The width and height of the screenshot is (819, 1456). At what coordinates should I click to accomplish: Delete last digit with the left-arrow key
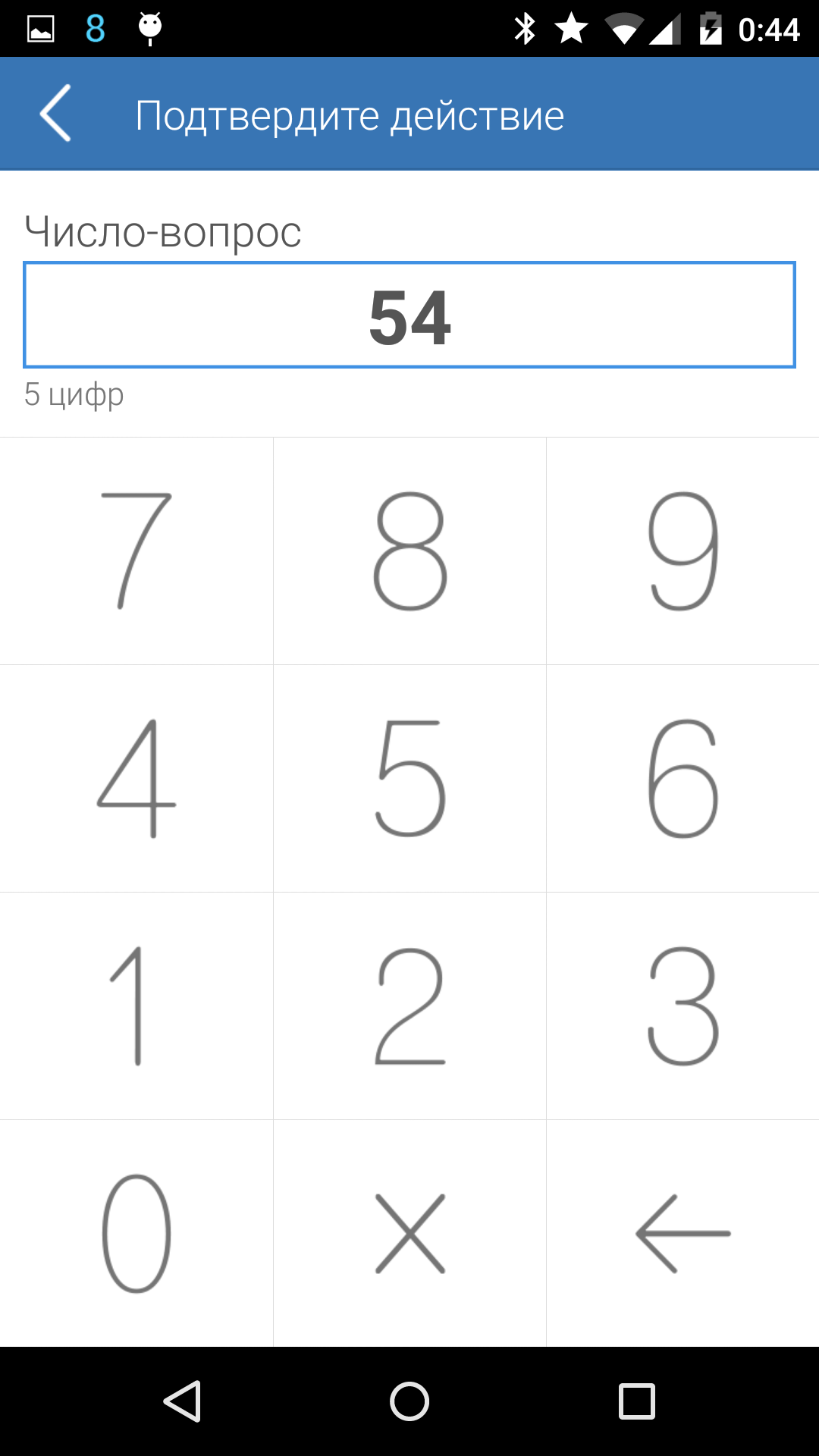pos(682,1233)
